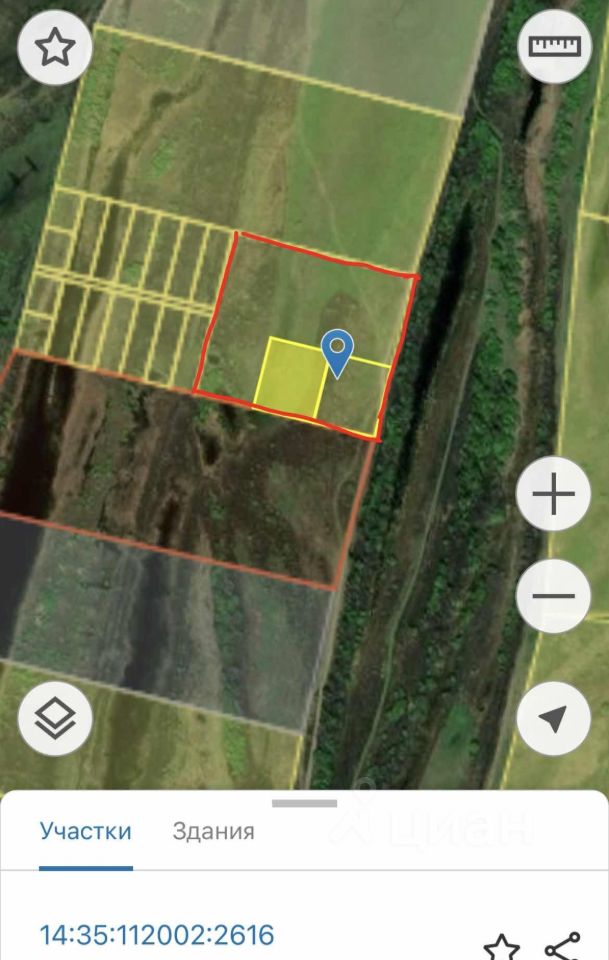Screen dimensions: 609x960
Task: Switch to the Здания tab
Action: tap(213, 831)
